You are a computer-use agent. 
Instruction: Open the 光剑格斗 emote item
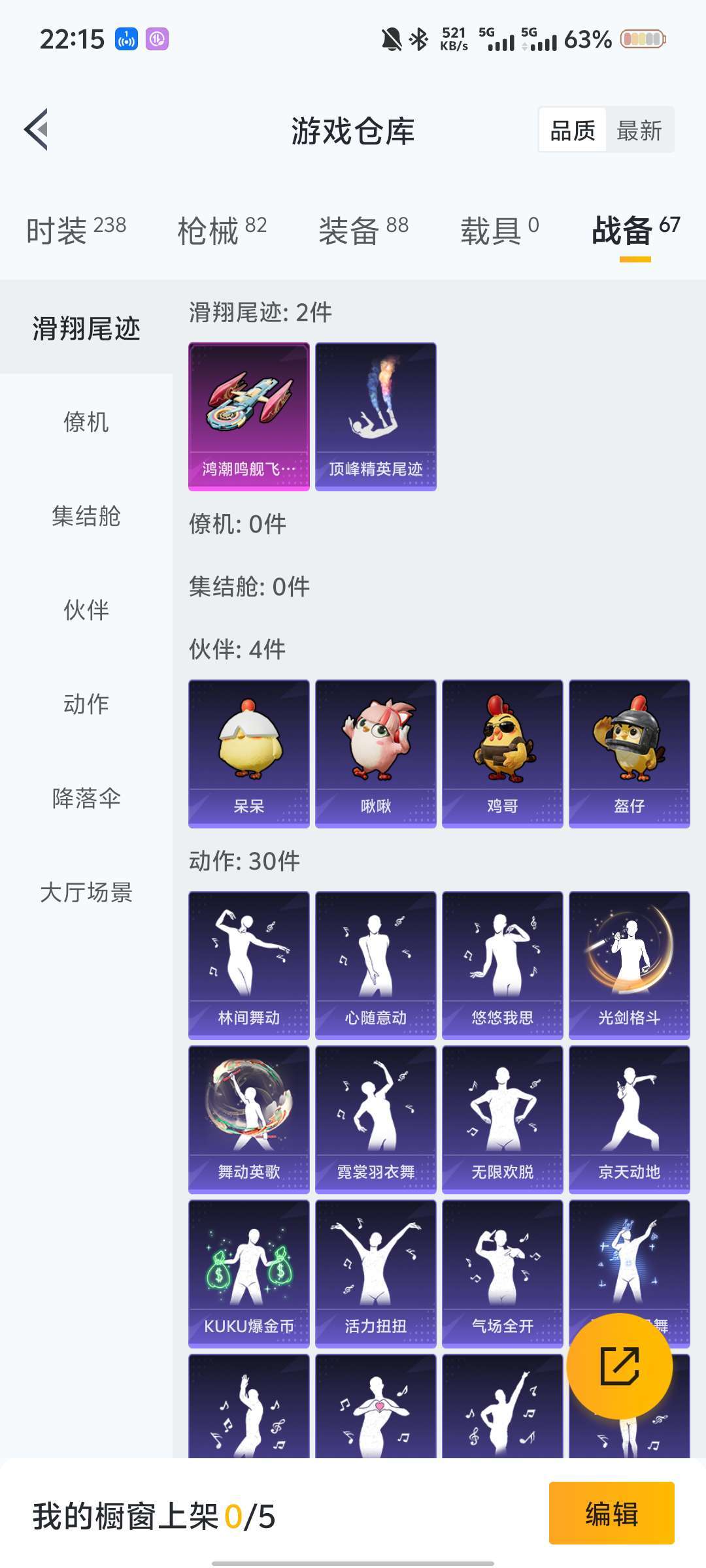pyautogui.click(x=629, y=965)
